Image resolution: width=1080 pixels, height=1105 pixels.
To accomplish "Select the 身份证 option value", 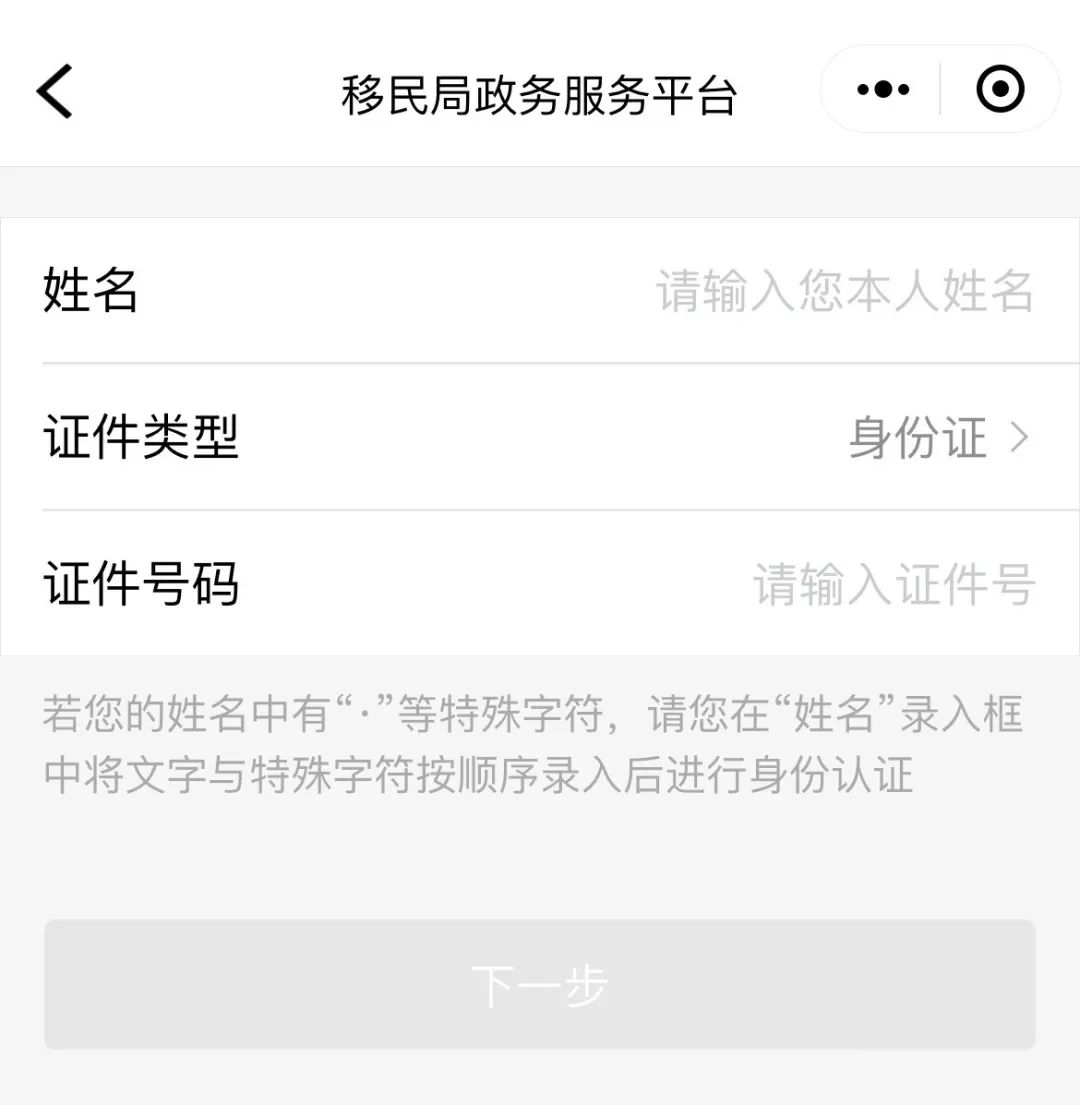I will click(918, 437).
